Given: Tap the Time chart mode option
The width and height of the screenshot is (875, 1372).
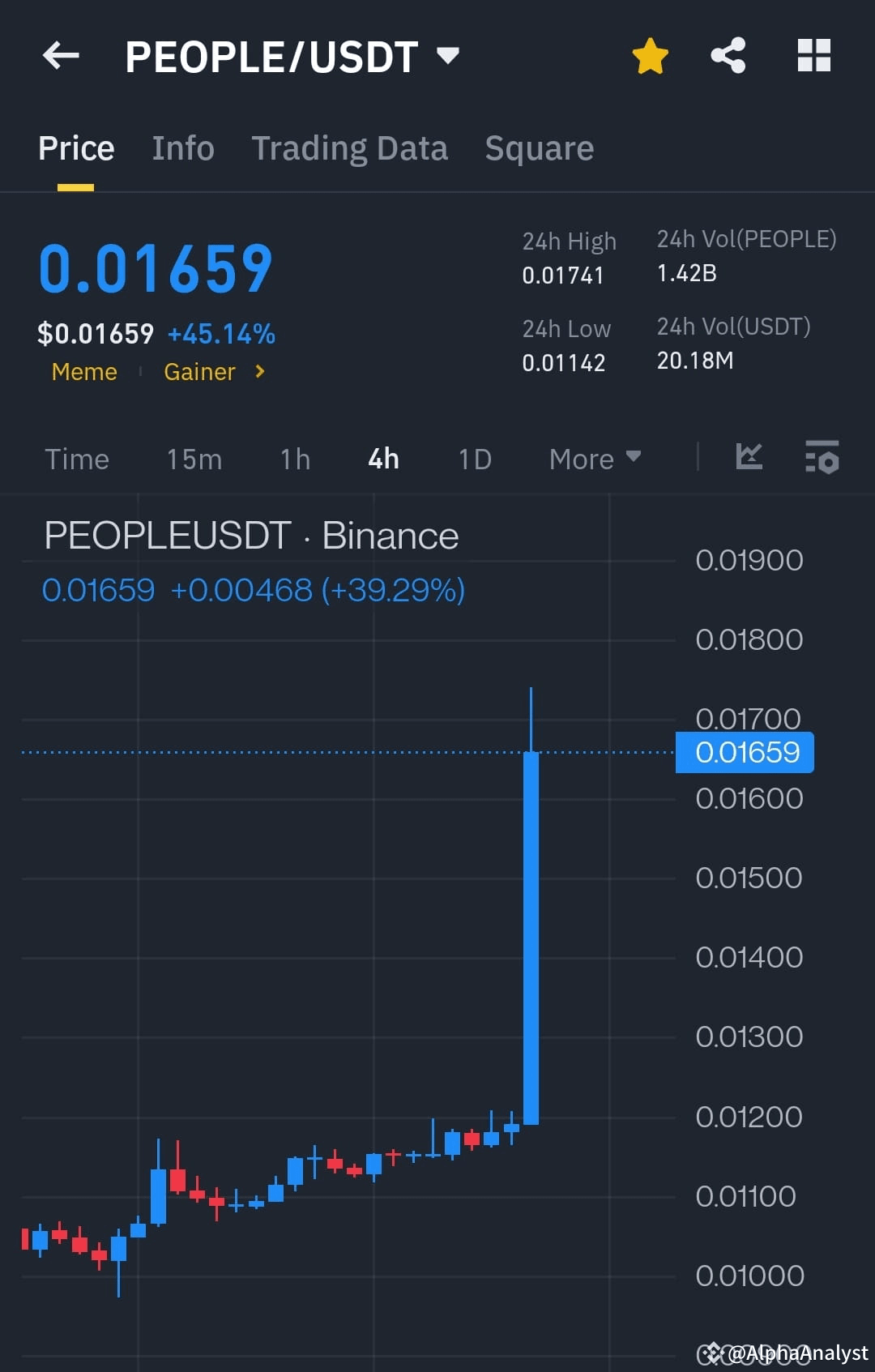Looking at the screenshot, I should coord(78,459).
